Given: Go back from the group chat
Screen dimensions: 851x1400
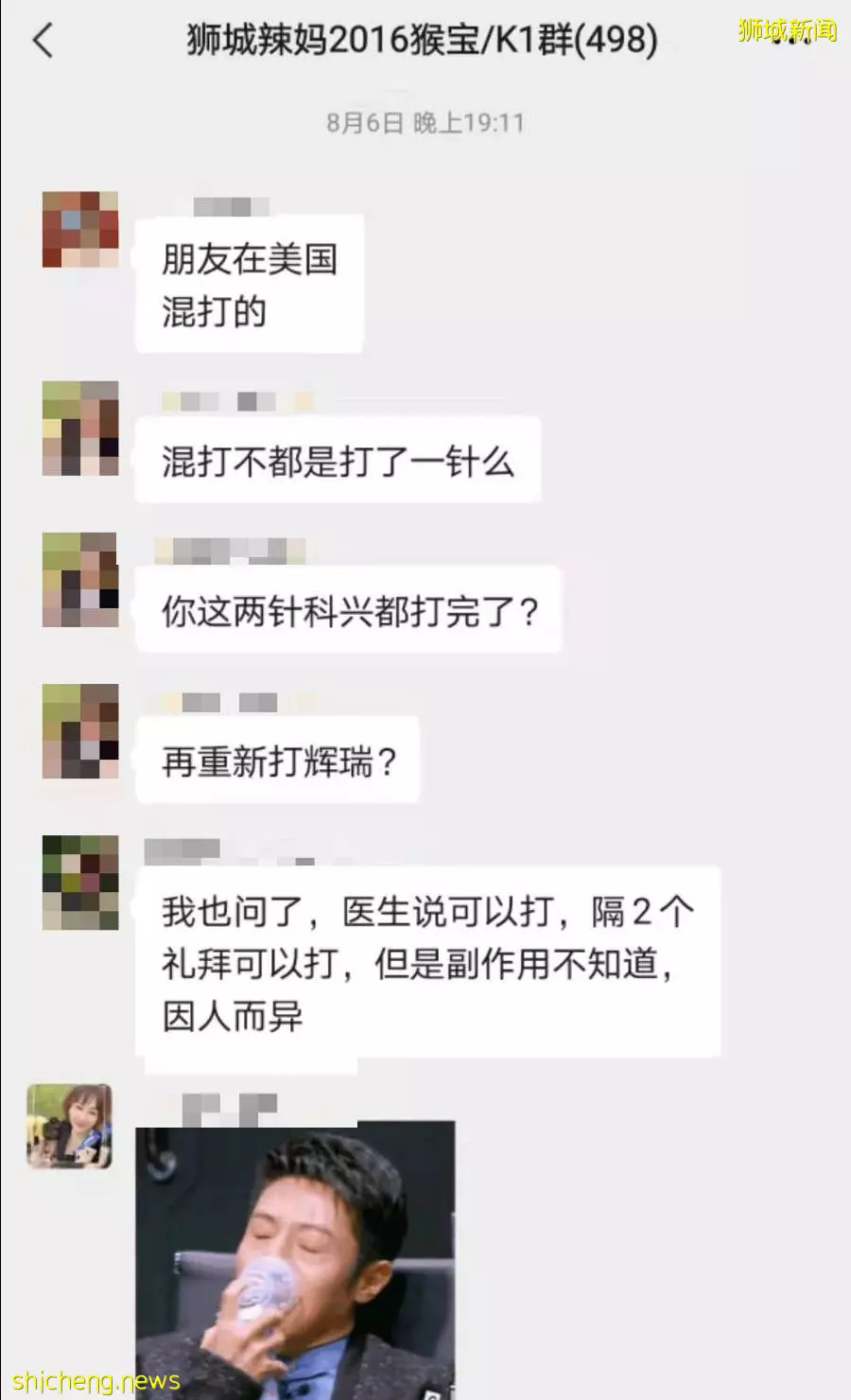Looking at the screenshot, I should pyautogui.click(x=43, y=41).
